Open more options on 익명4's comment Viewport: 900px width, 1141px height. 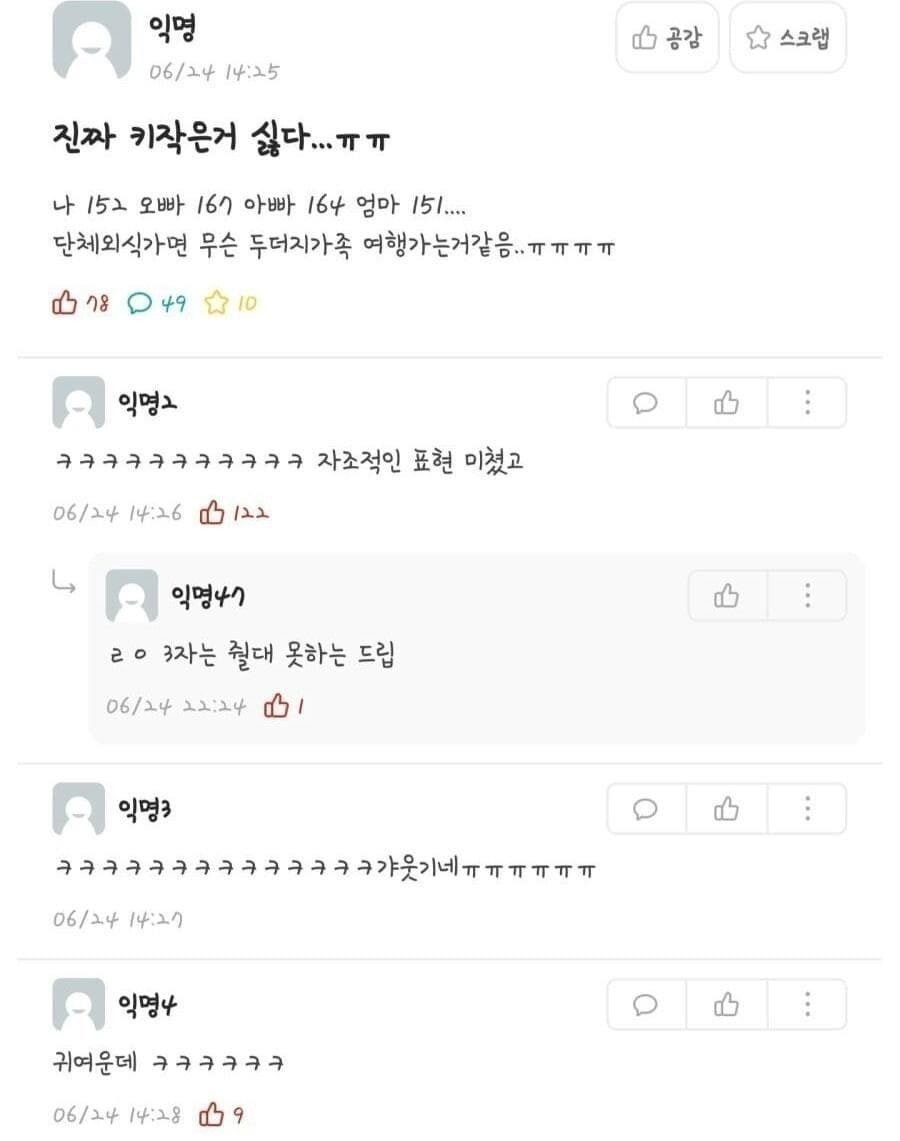tap(807, 1004)
